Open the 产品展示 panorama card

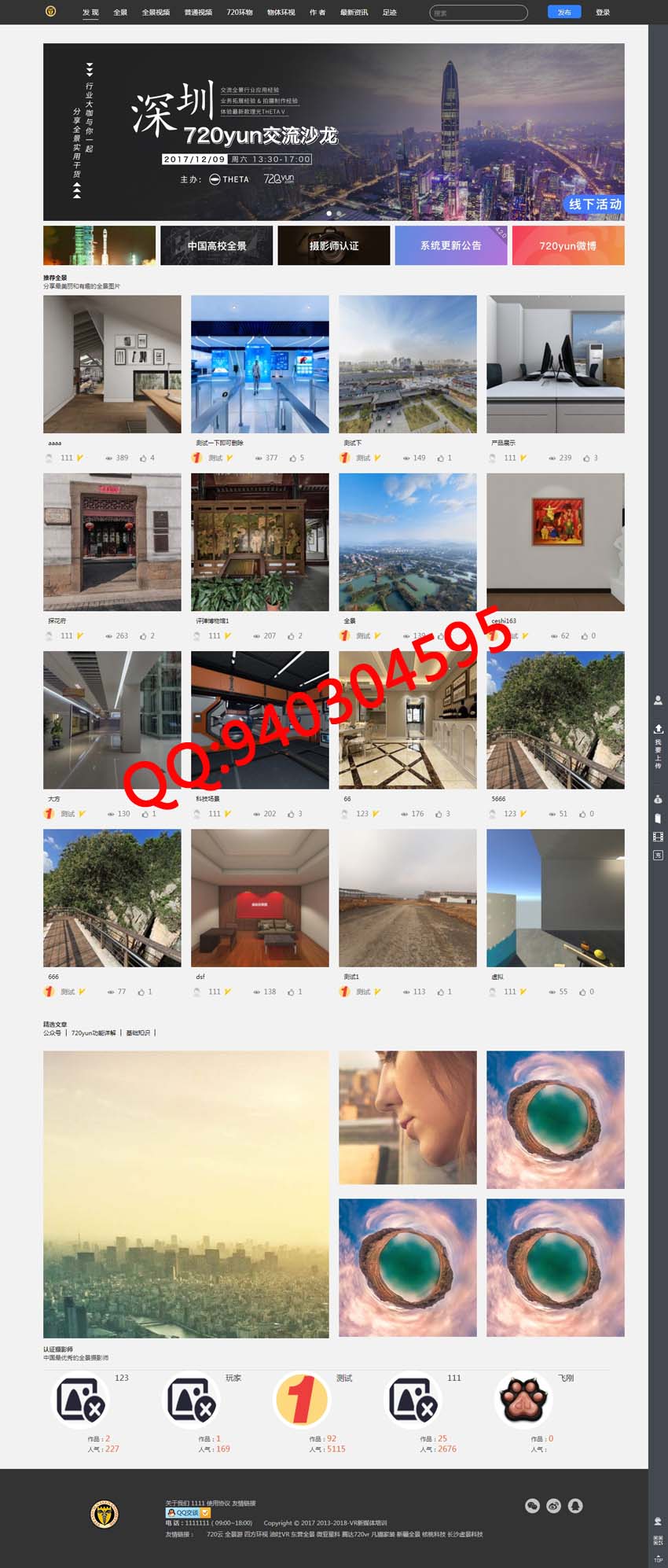click(x=556, y=363)
